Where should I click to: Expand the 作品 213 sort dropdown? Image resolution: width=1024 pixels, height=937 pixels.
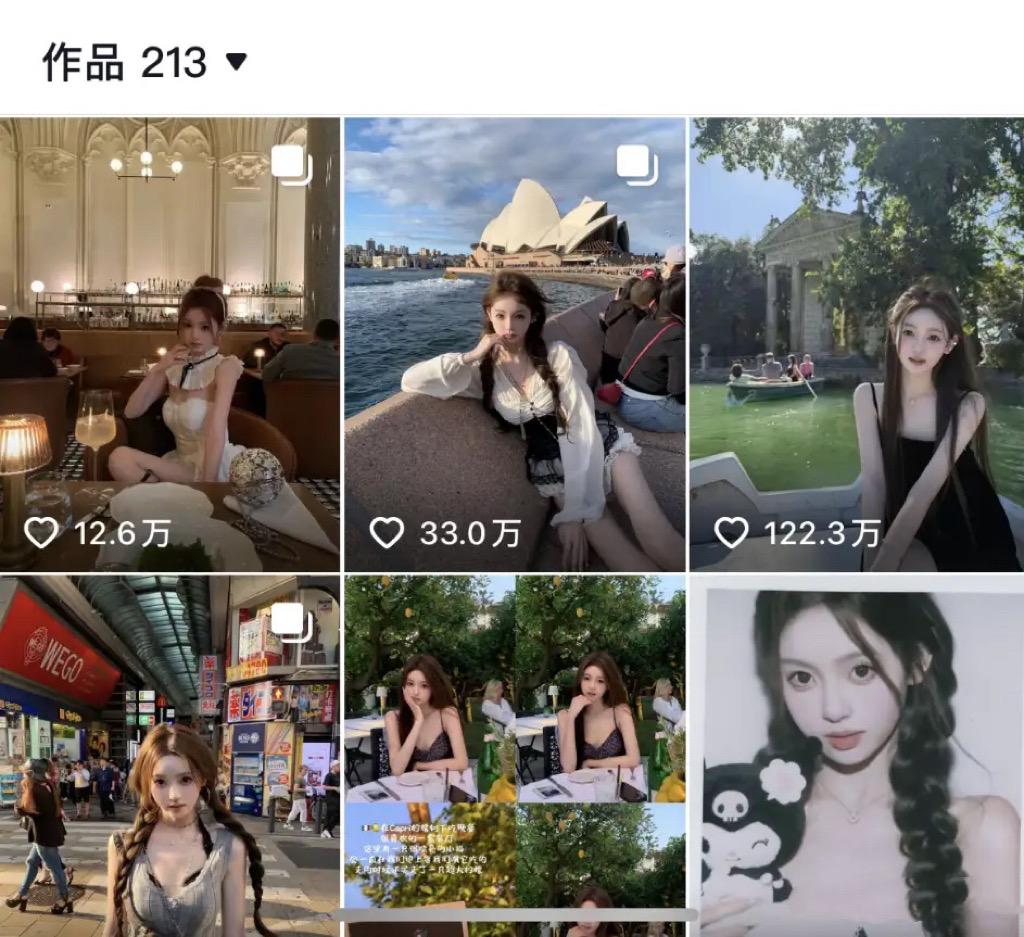tap(236, 62)
